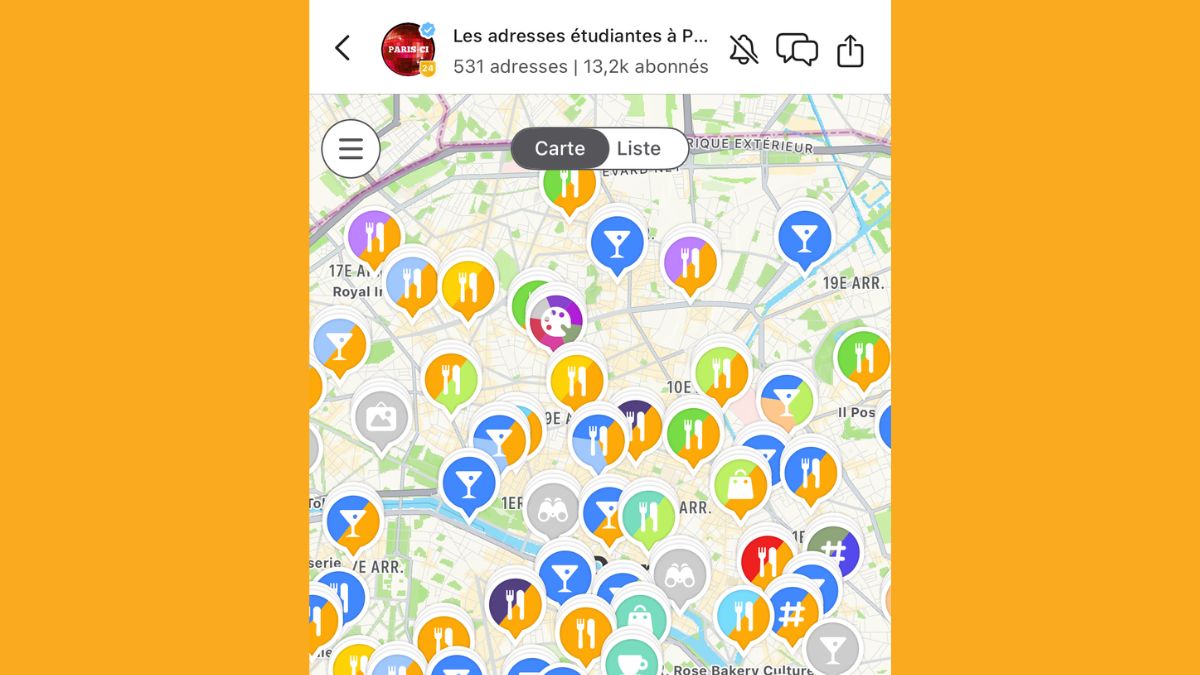The height and width of the screenshot is (675, 1200).
Task: Open the paint palette map pin
Action: pyautogui.click(x=556, y=321)
